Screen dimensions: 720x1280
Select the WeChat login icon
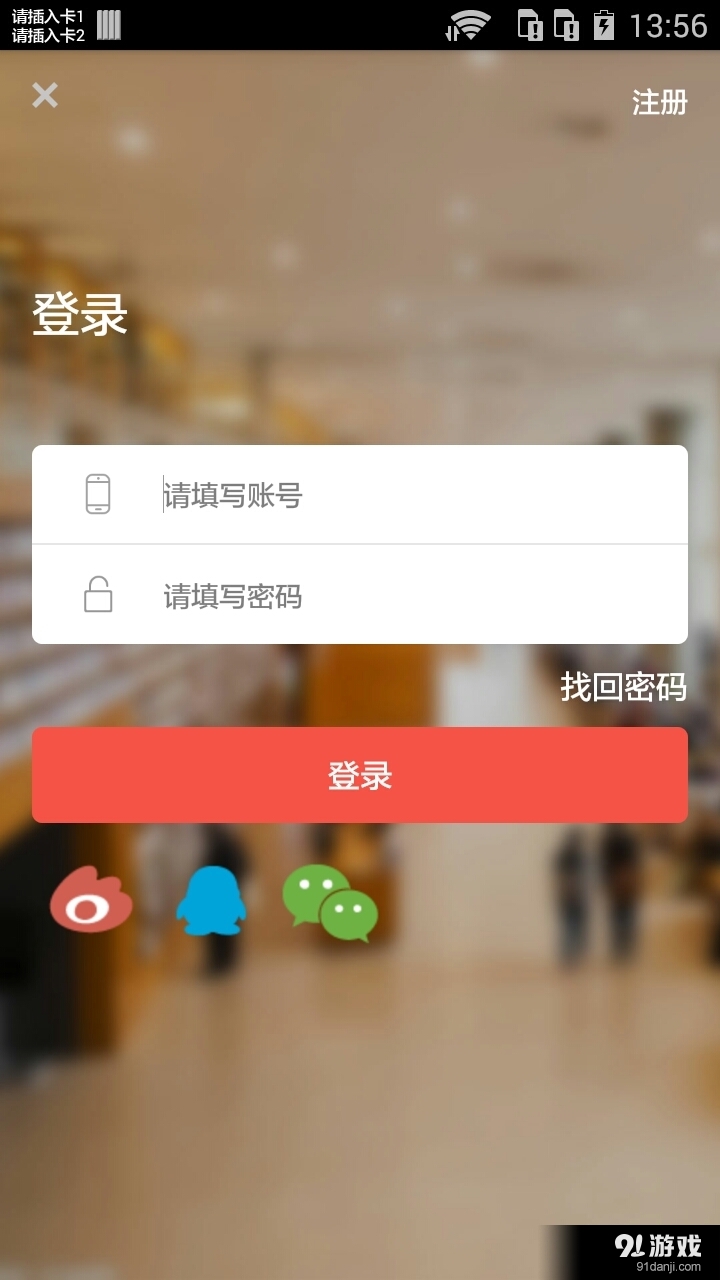tap(330, 905)
